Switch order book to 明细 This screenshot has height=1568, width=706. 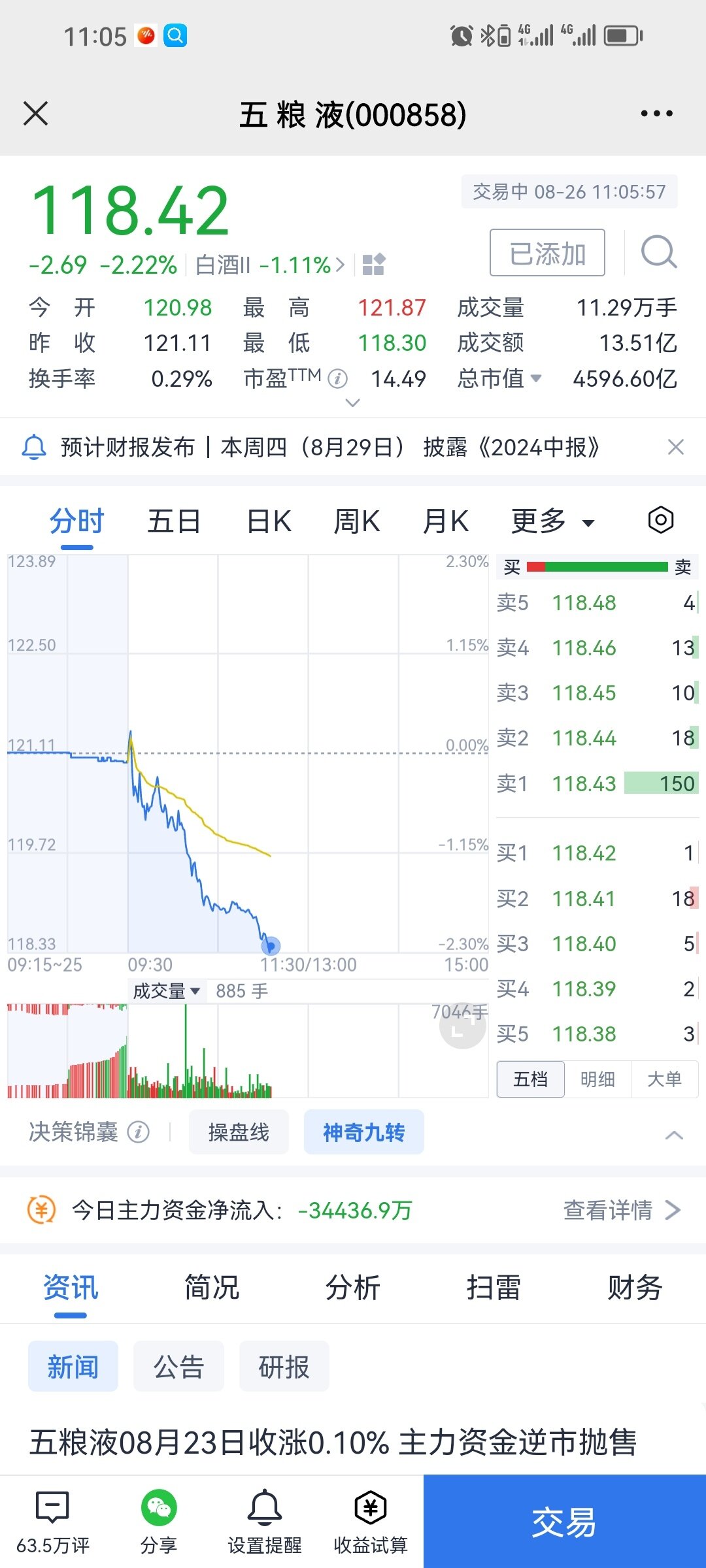(597, 1079)
